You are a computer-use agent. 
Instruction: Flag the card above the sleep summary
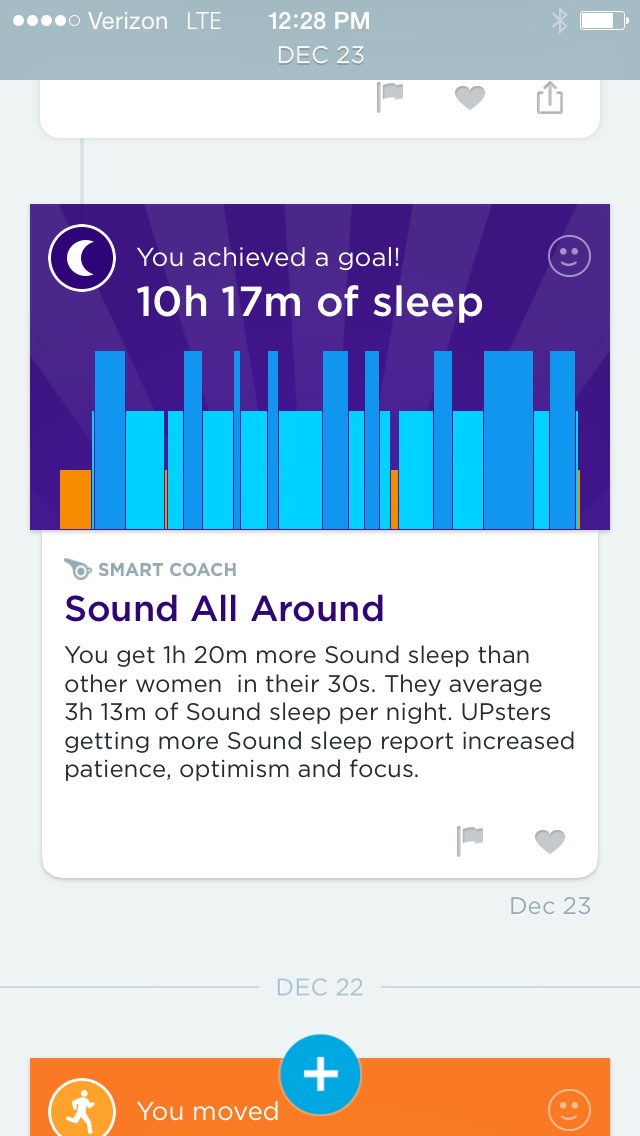(390, 98)
